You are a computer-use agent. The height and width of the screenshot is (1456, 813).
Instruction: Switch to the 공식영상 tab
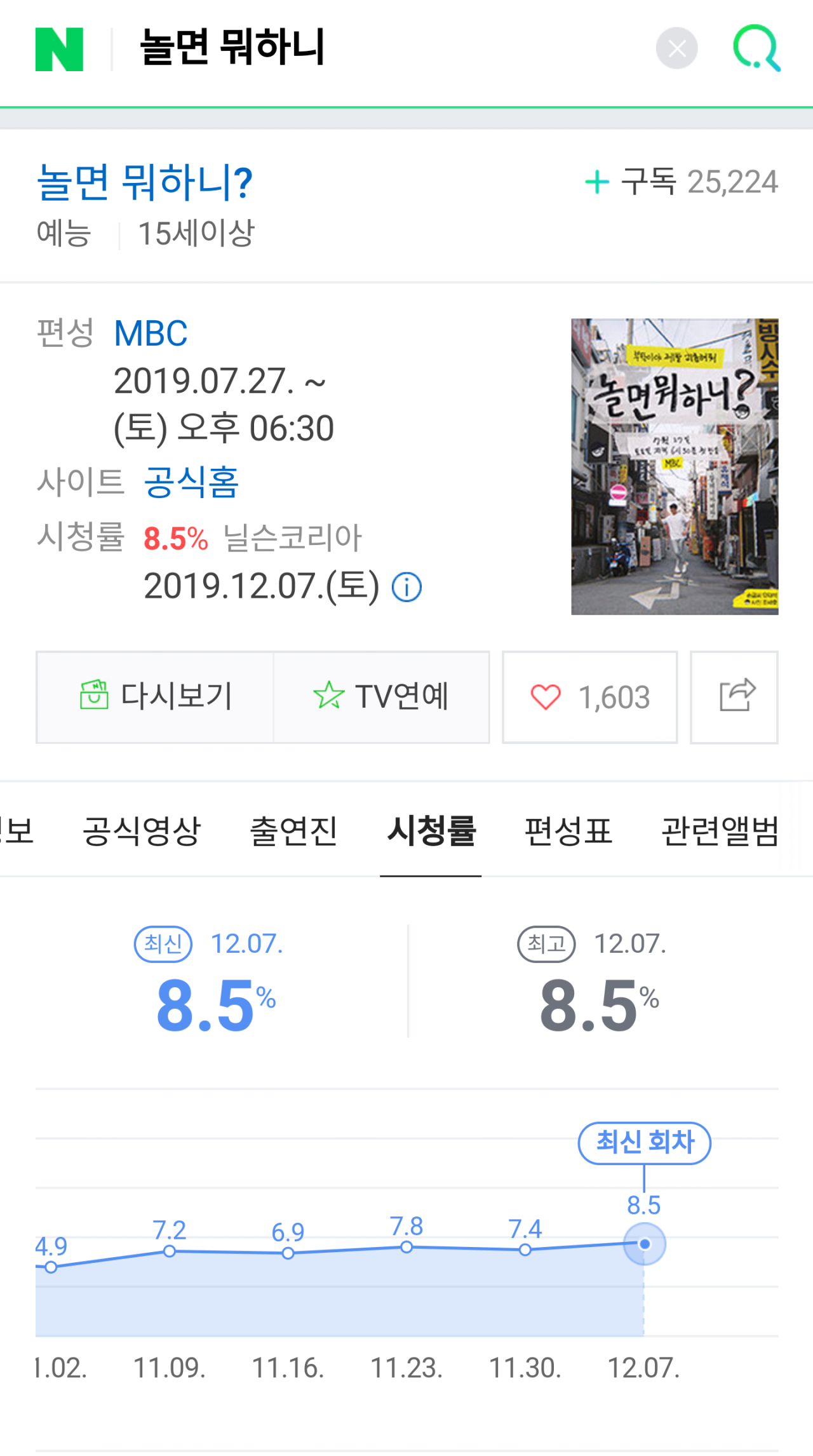(142, 831)
